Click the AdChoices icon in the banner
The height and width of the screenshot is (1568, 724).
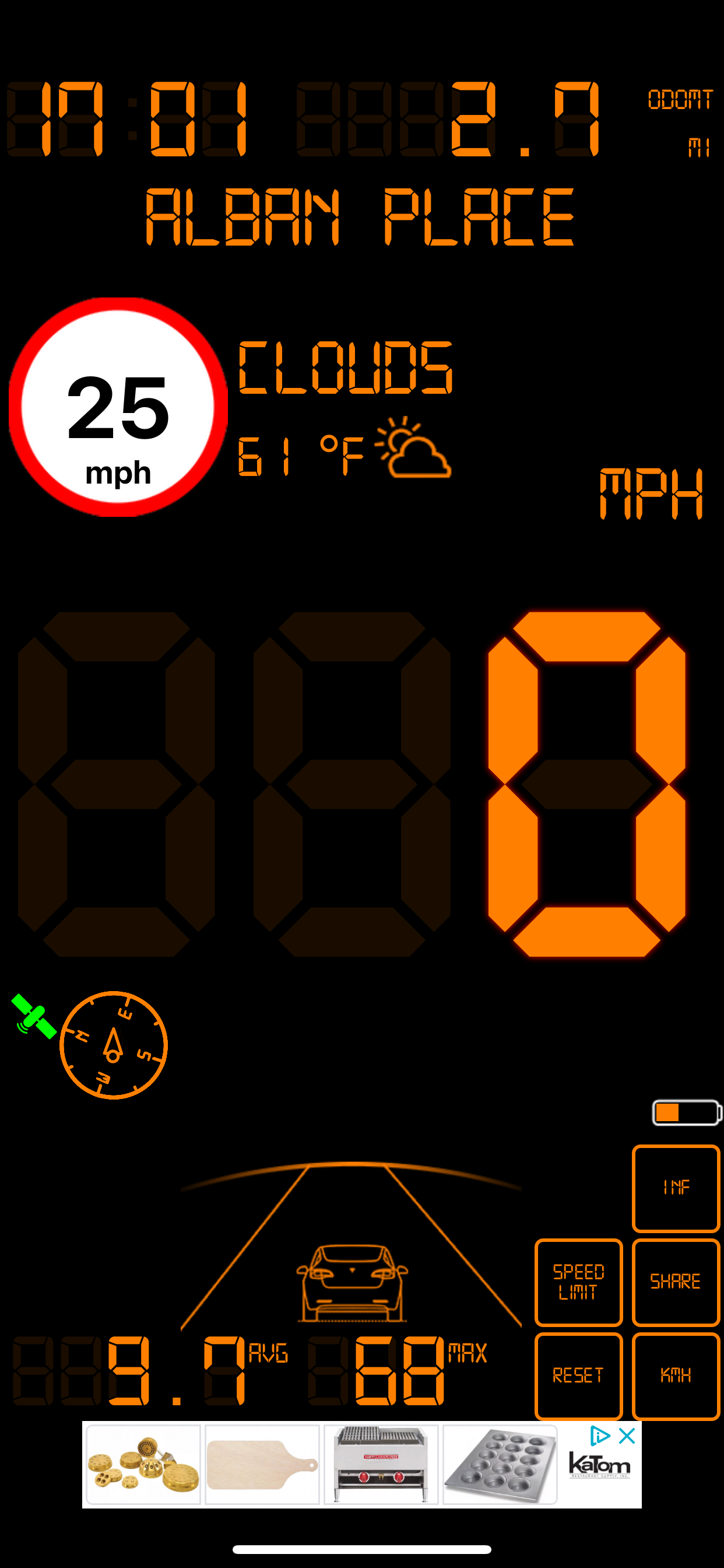pyautogui.click(x=599, y=1436)
